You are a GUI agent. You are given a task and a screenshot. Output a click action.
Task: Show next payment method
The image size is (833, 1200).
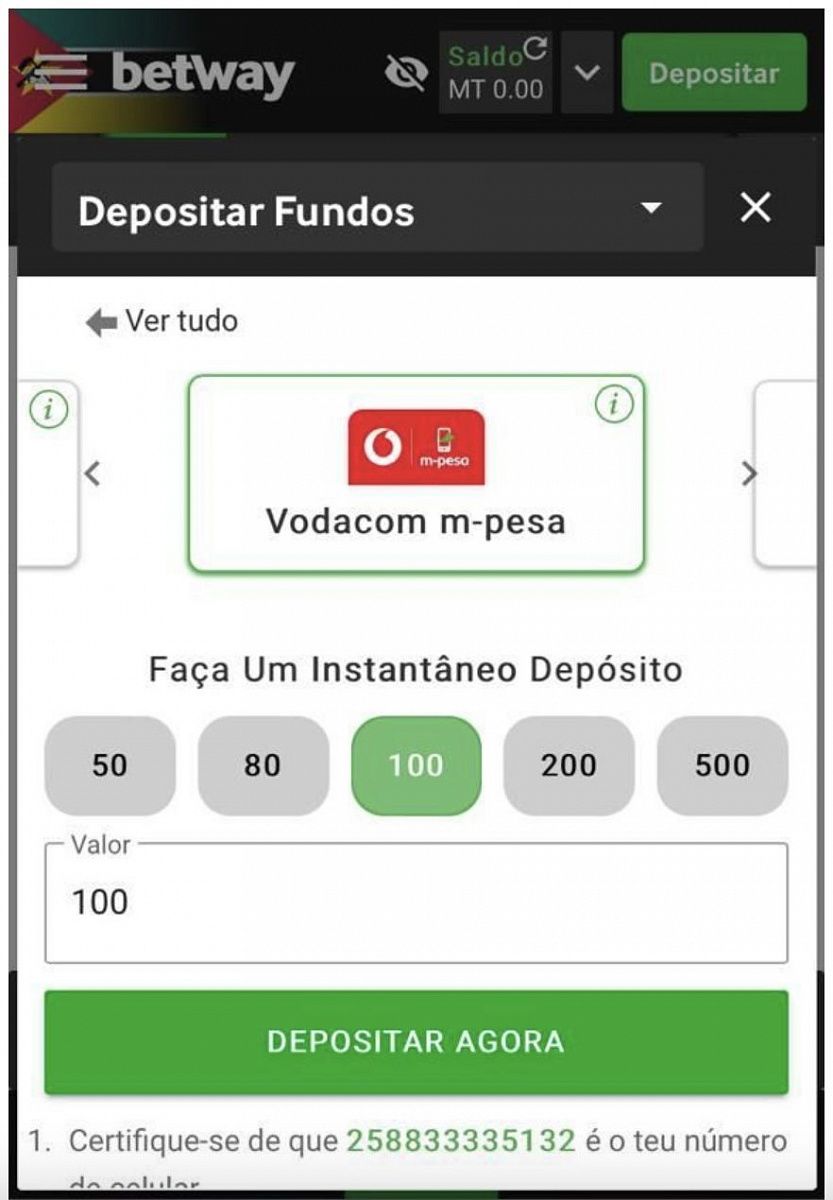point(749,474)
